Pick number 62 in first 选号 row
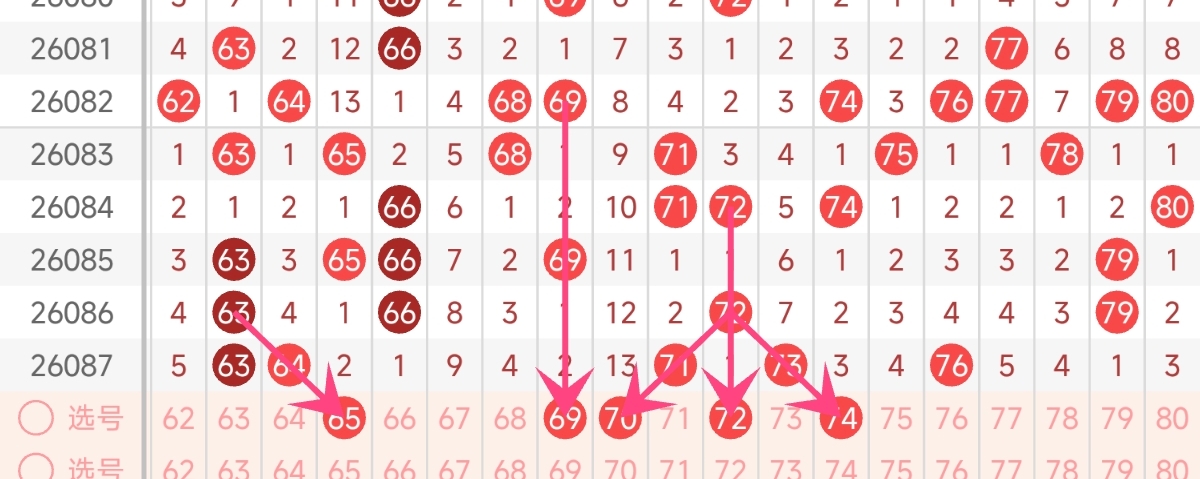Viewport: 1200px width, 479px height. click(179, 419)
